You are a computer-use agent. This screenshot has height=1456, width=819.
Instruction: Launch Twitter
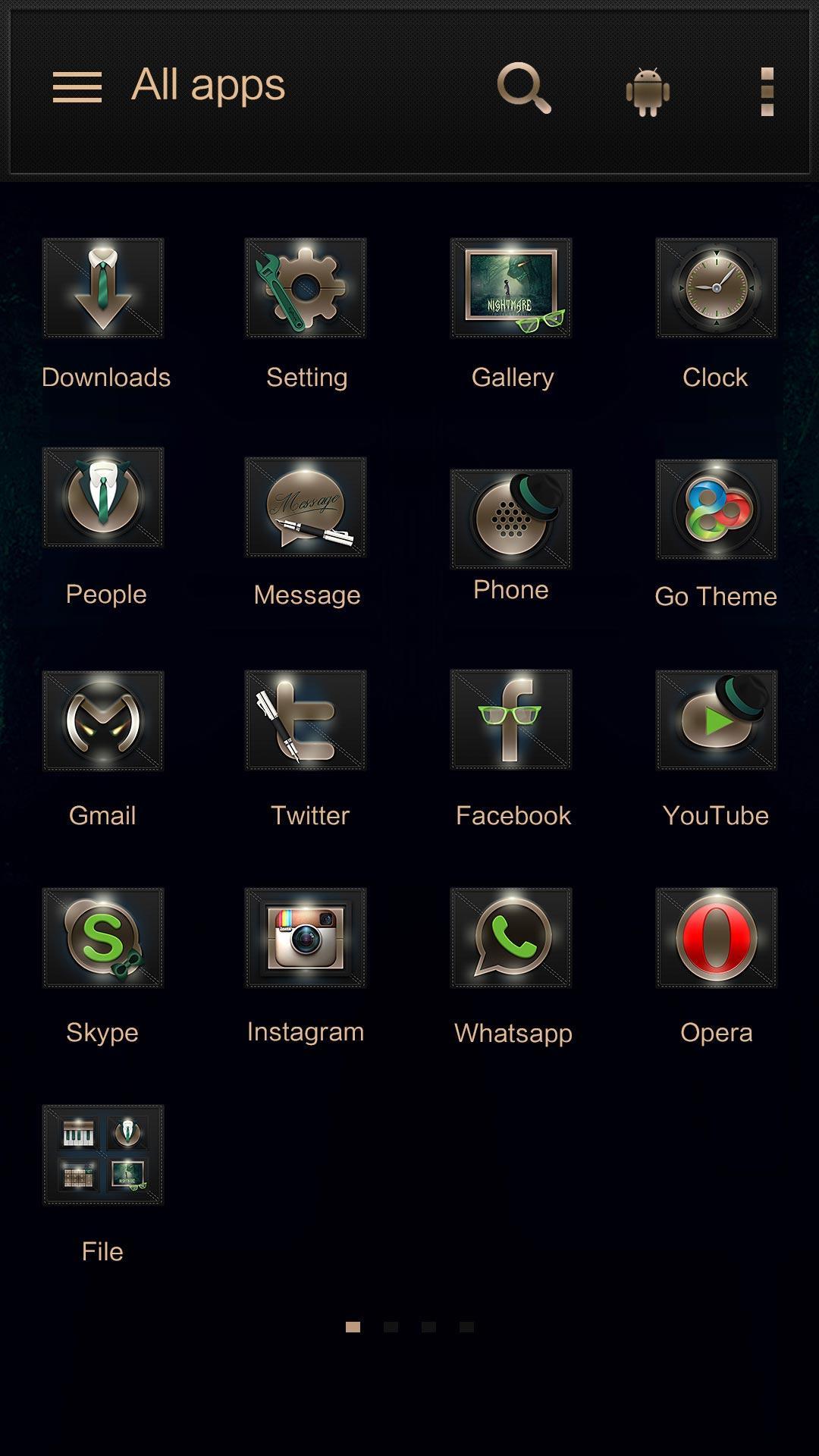[x=306, y=720]
